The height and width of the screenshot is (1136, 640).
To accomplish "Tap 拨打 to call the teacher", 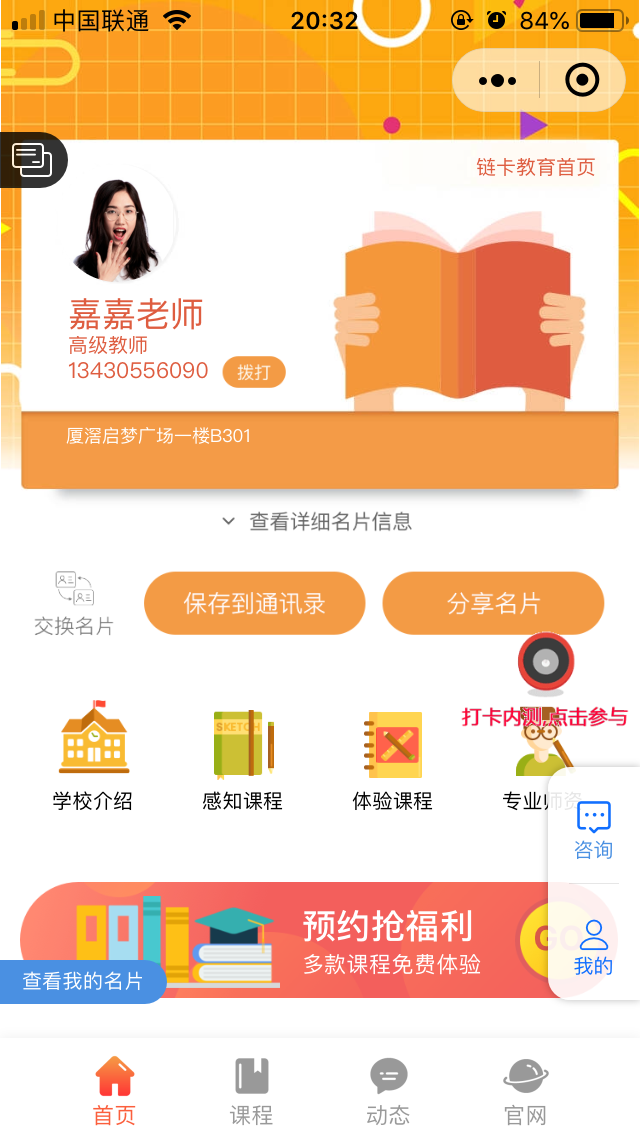I will pos(254,372).
